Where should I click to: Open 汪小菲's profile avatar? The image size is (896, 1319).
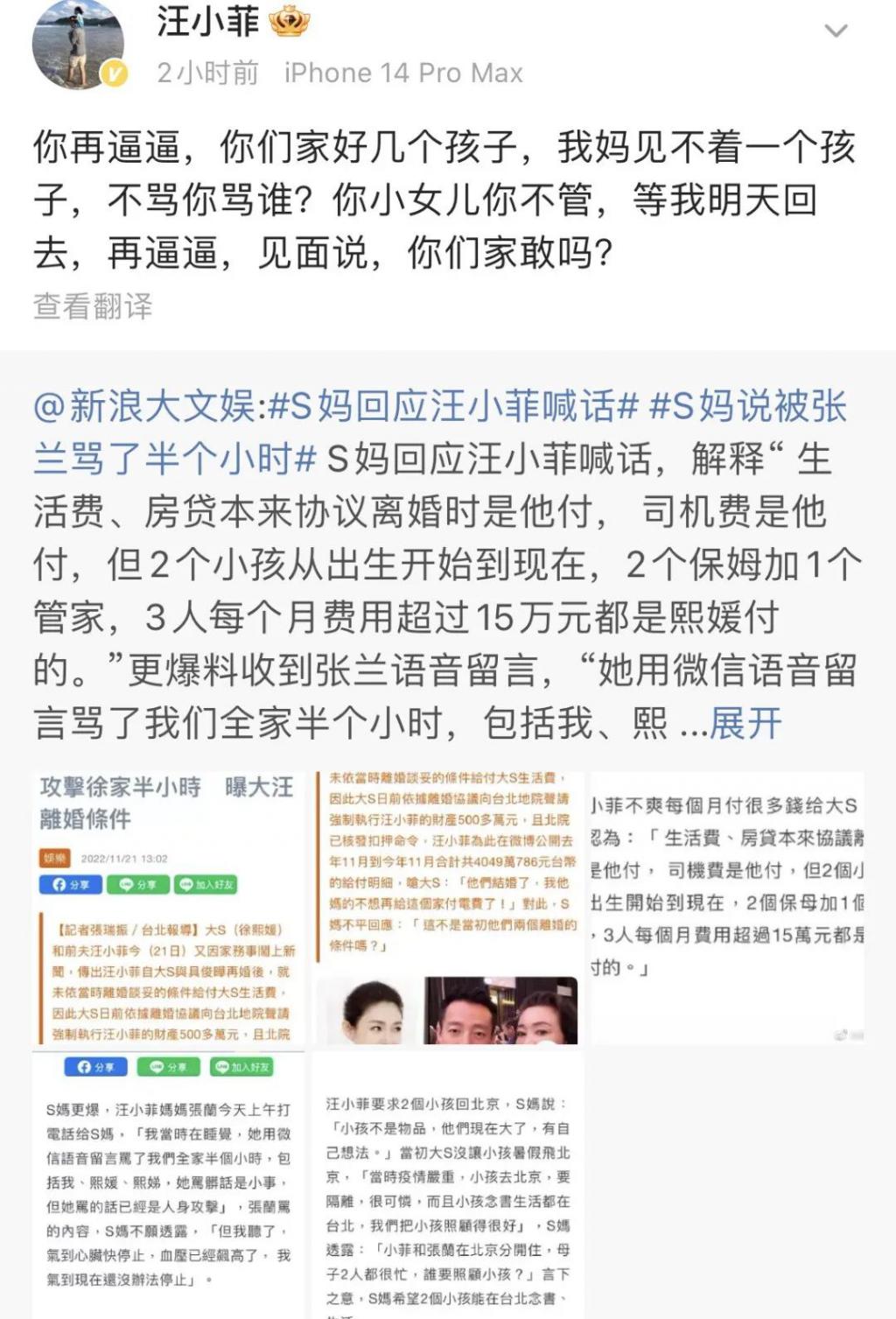tap(77, 44)
